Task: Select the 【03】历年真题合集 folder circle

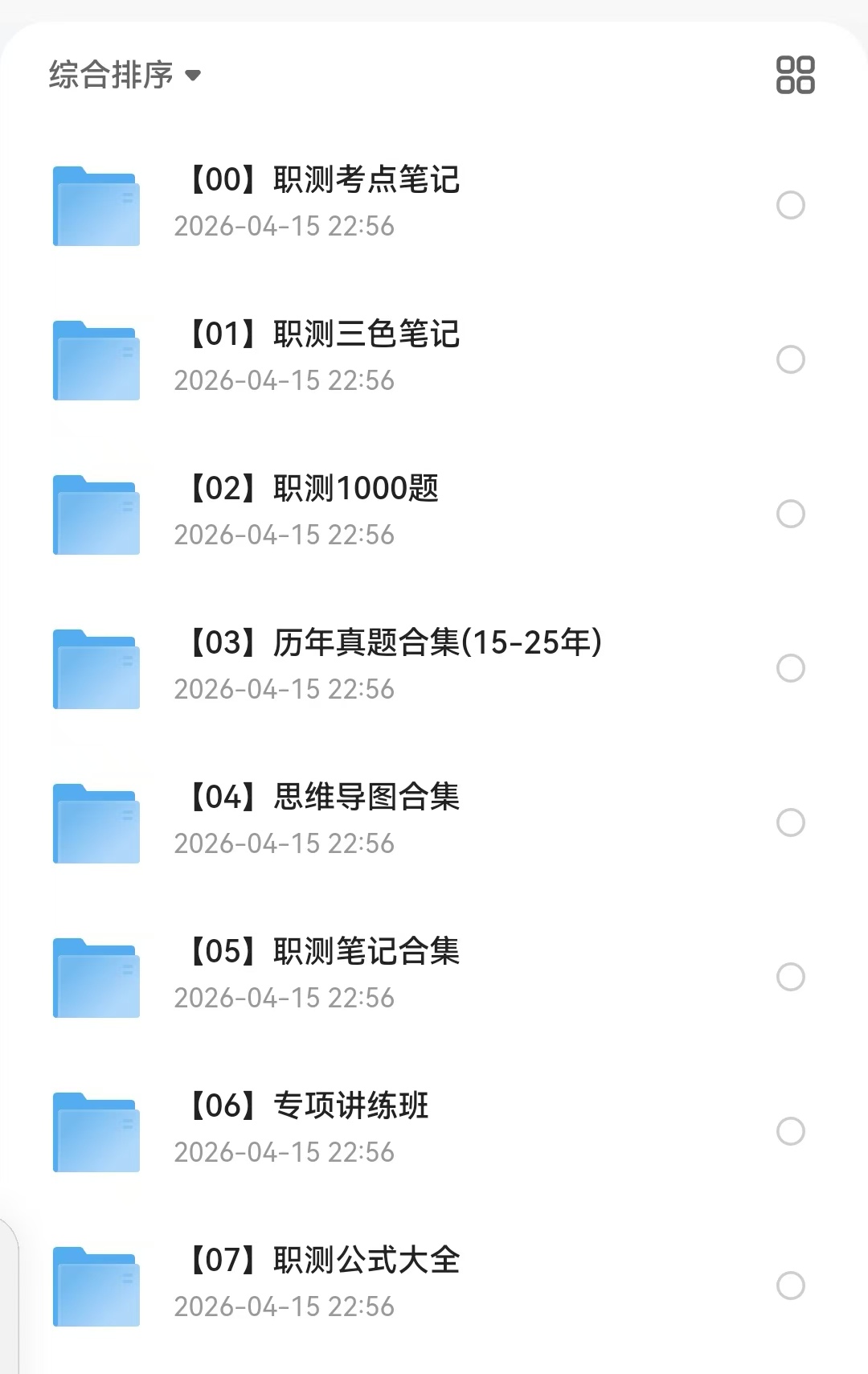Action: click(791, 668)
